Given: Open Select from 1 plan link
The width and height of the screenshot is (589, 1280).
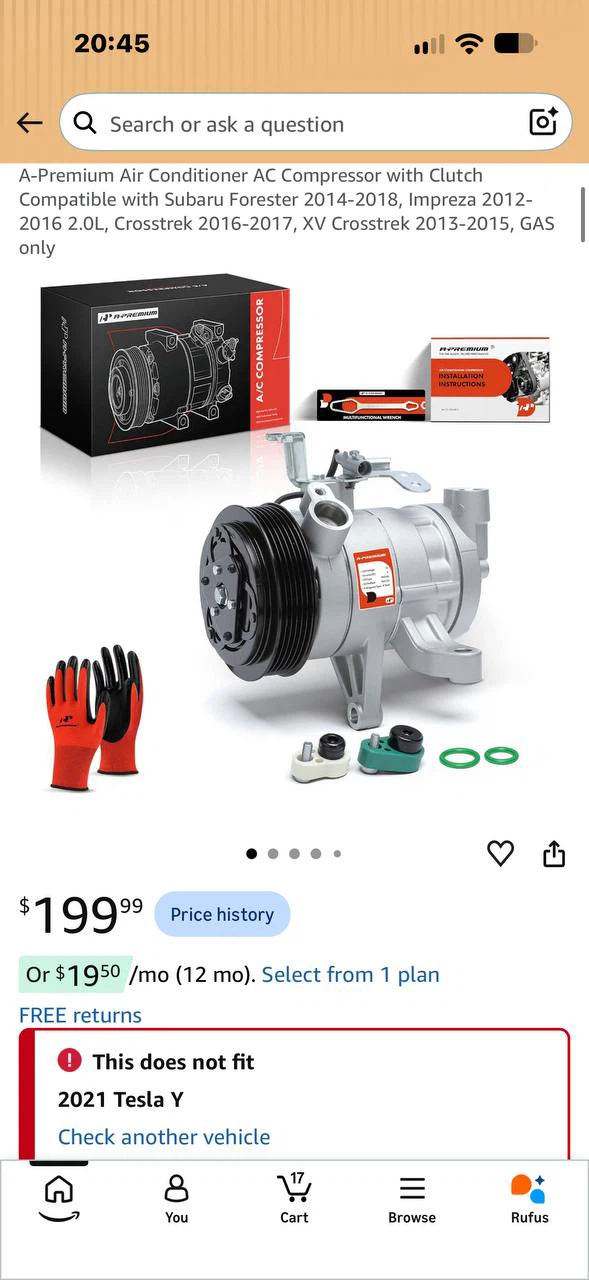Looking at the screenshot, I should (351, 974).
